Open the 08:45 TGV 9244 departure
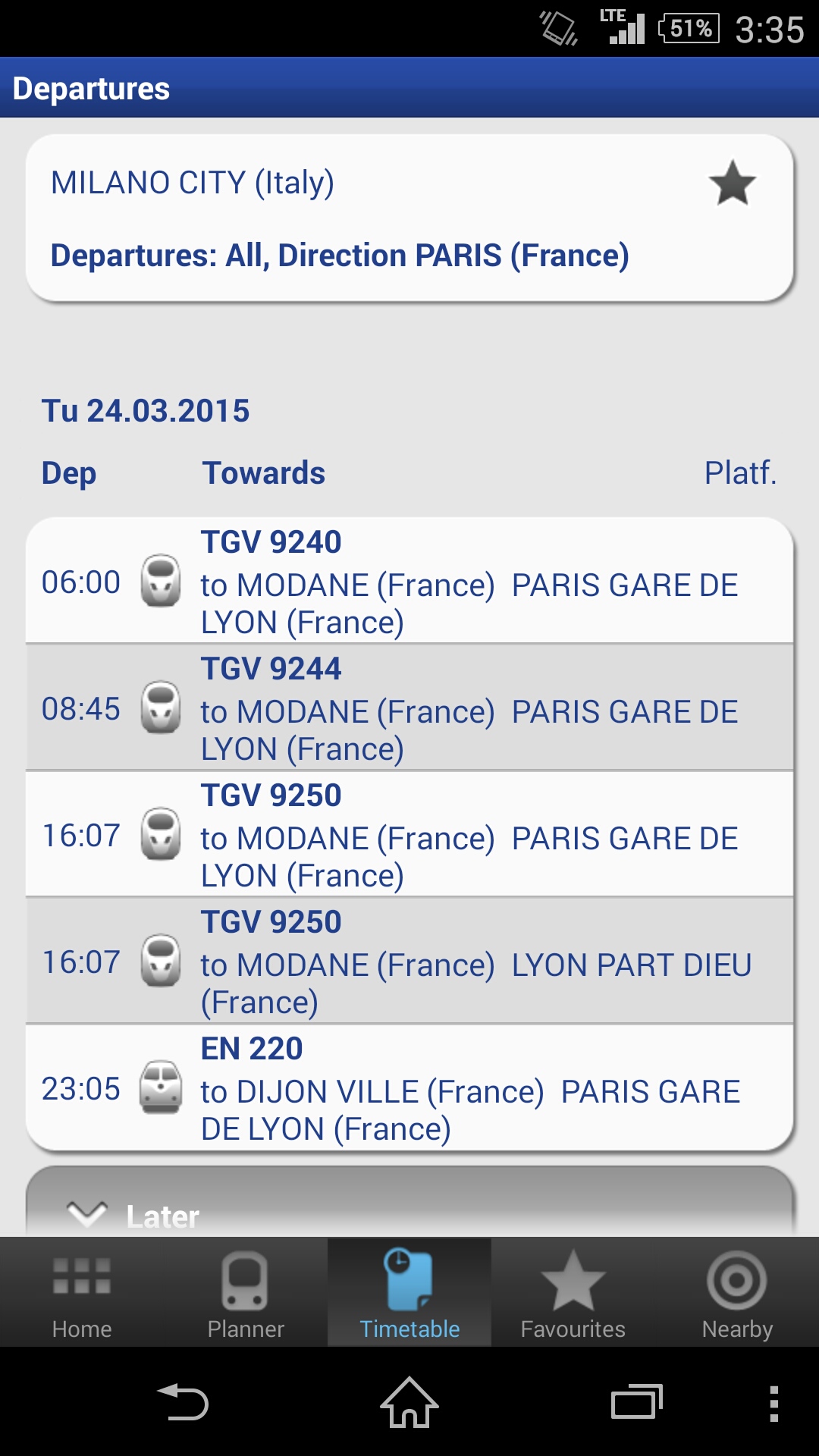Viewport: 819px width, 1456px height. click(409, 708)
